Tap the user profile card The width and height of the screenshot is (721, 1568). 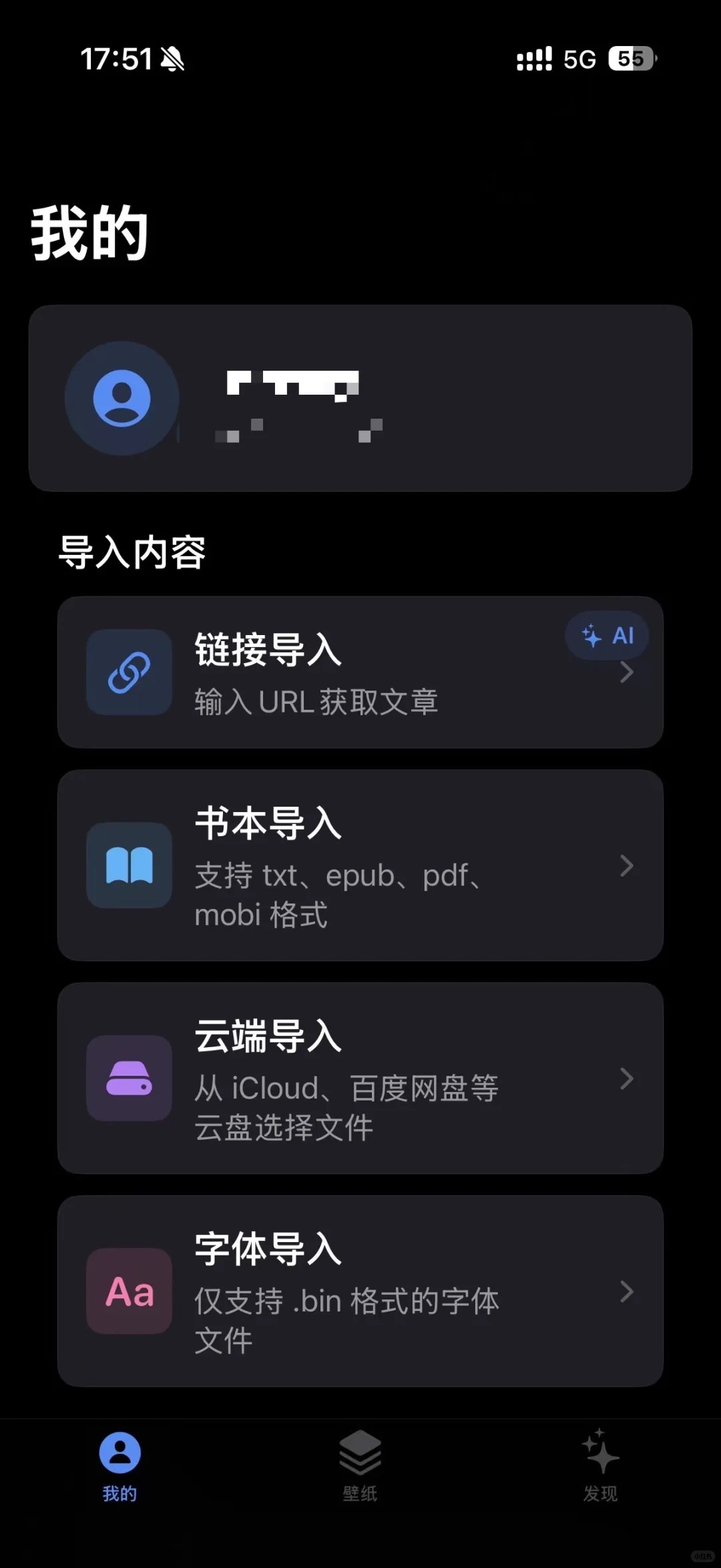coord(360,399)
